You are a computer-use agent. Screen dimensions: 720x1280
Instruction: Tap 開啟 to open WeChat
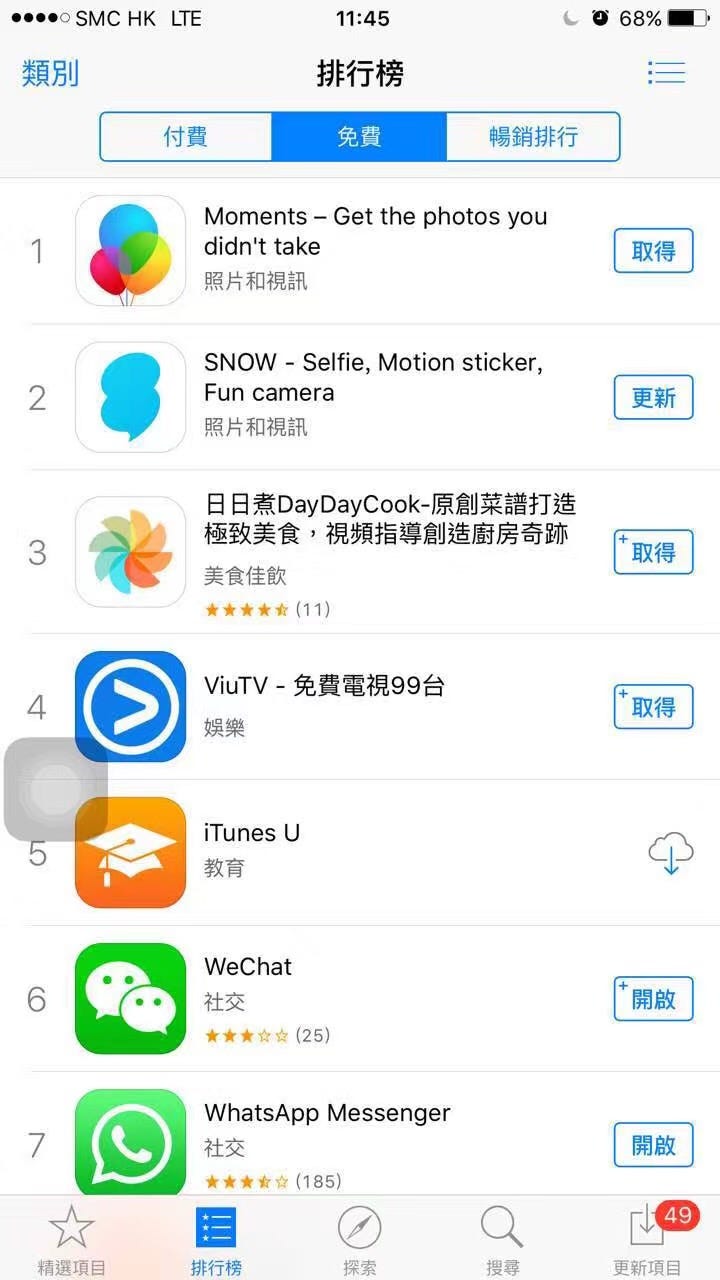[653, 999]
